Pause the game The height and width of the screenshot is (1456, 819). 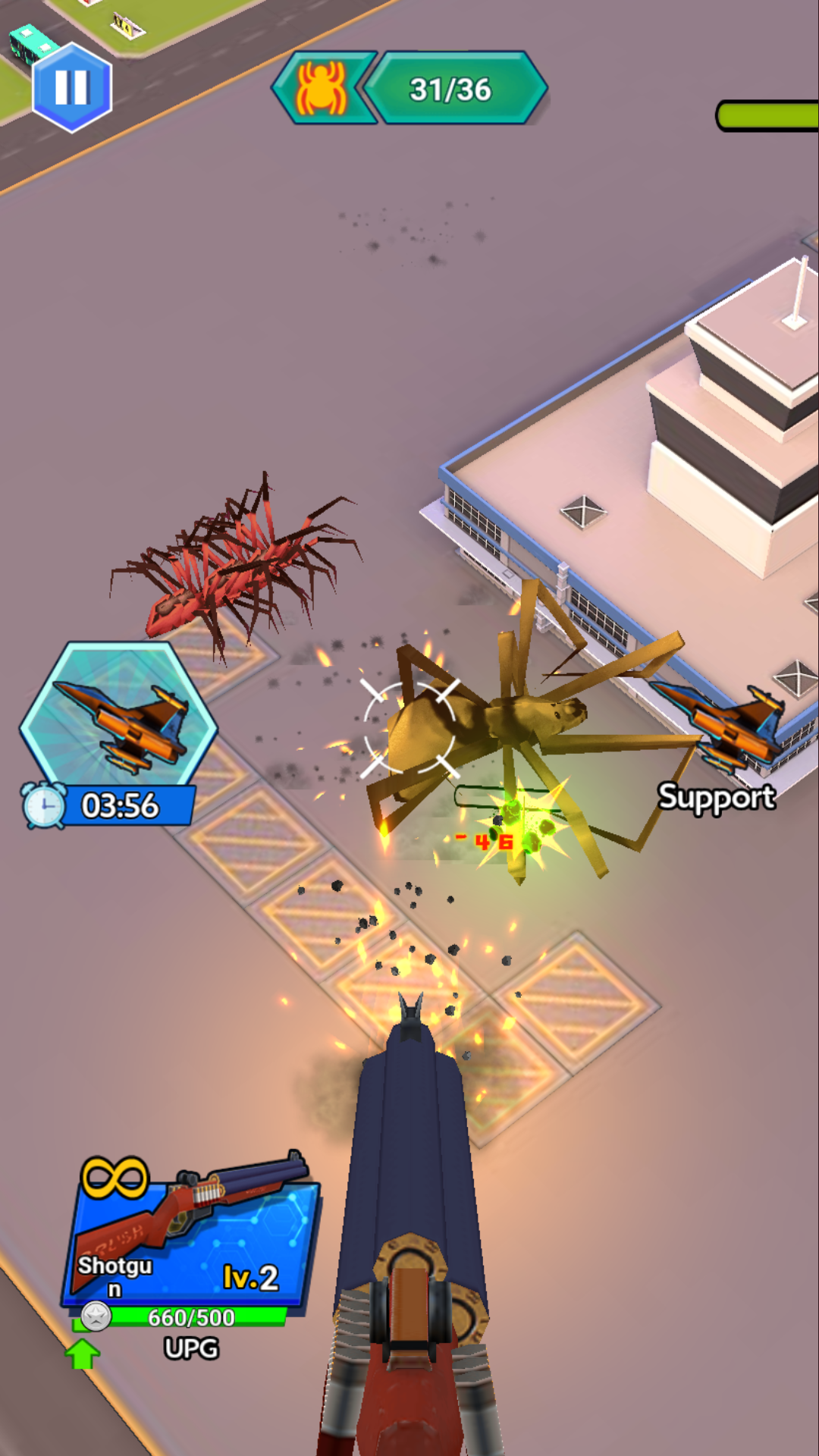72,87
